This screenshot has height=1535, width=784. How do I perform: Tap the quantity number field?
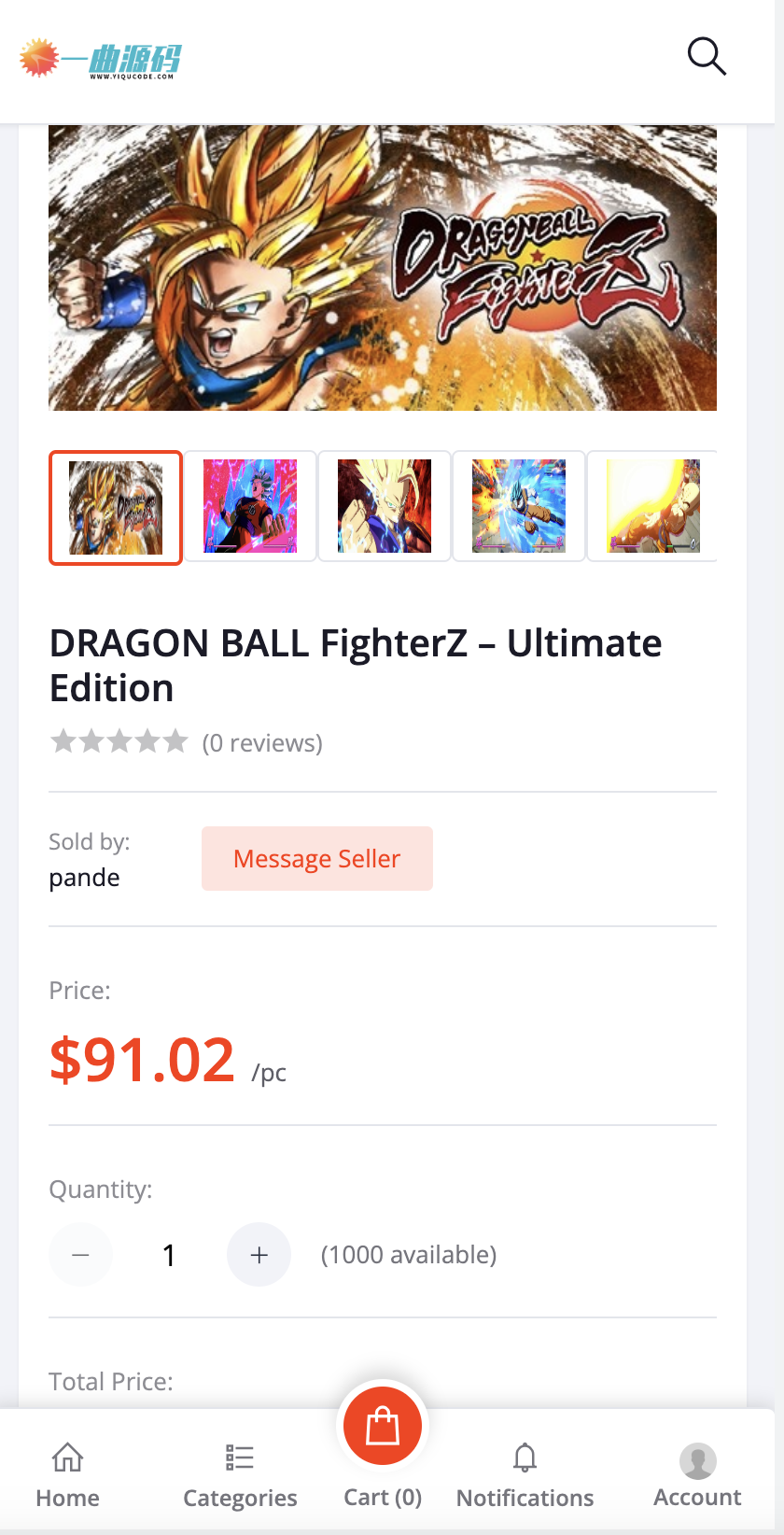(169, 1255)
